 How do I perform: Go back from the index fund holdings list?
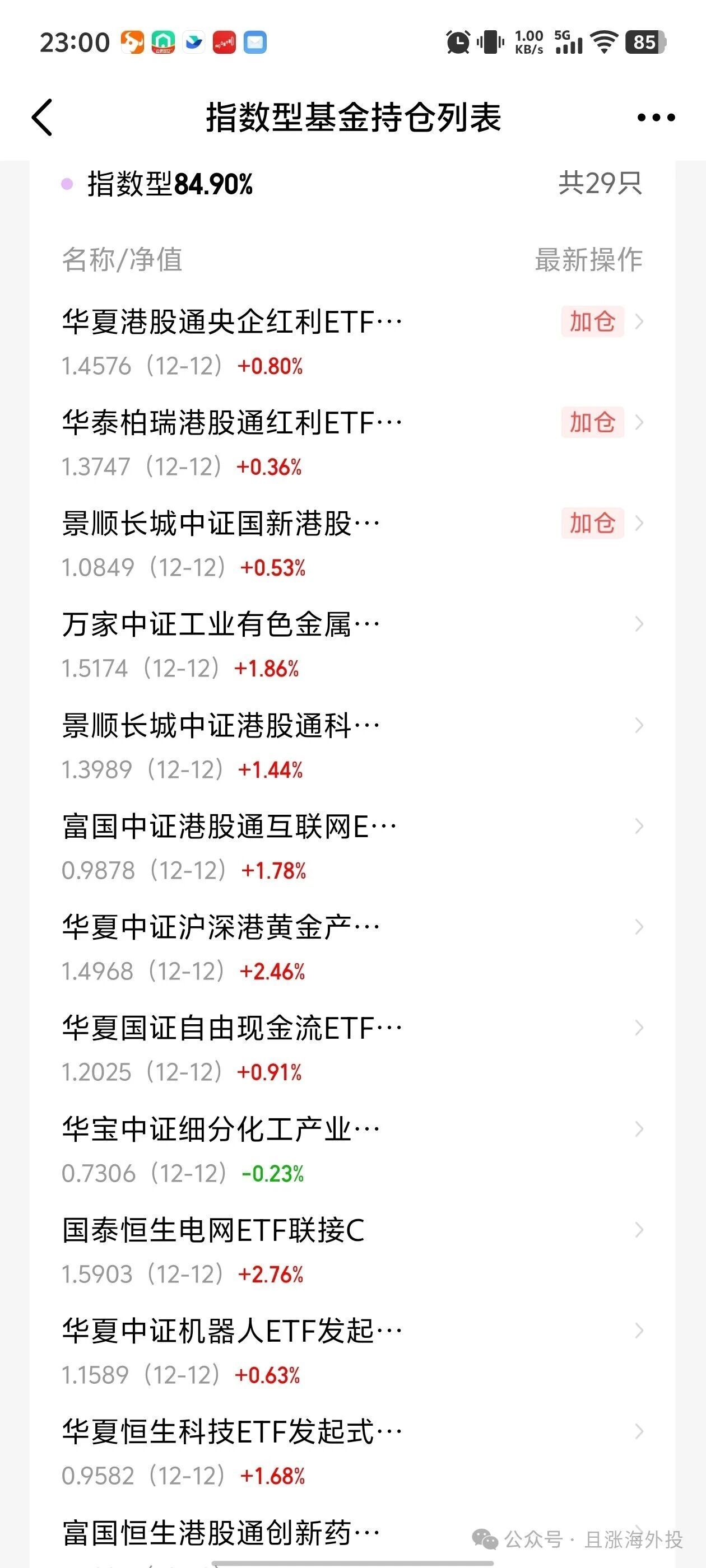[x=43, y=117]
